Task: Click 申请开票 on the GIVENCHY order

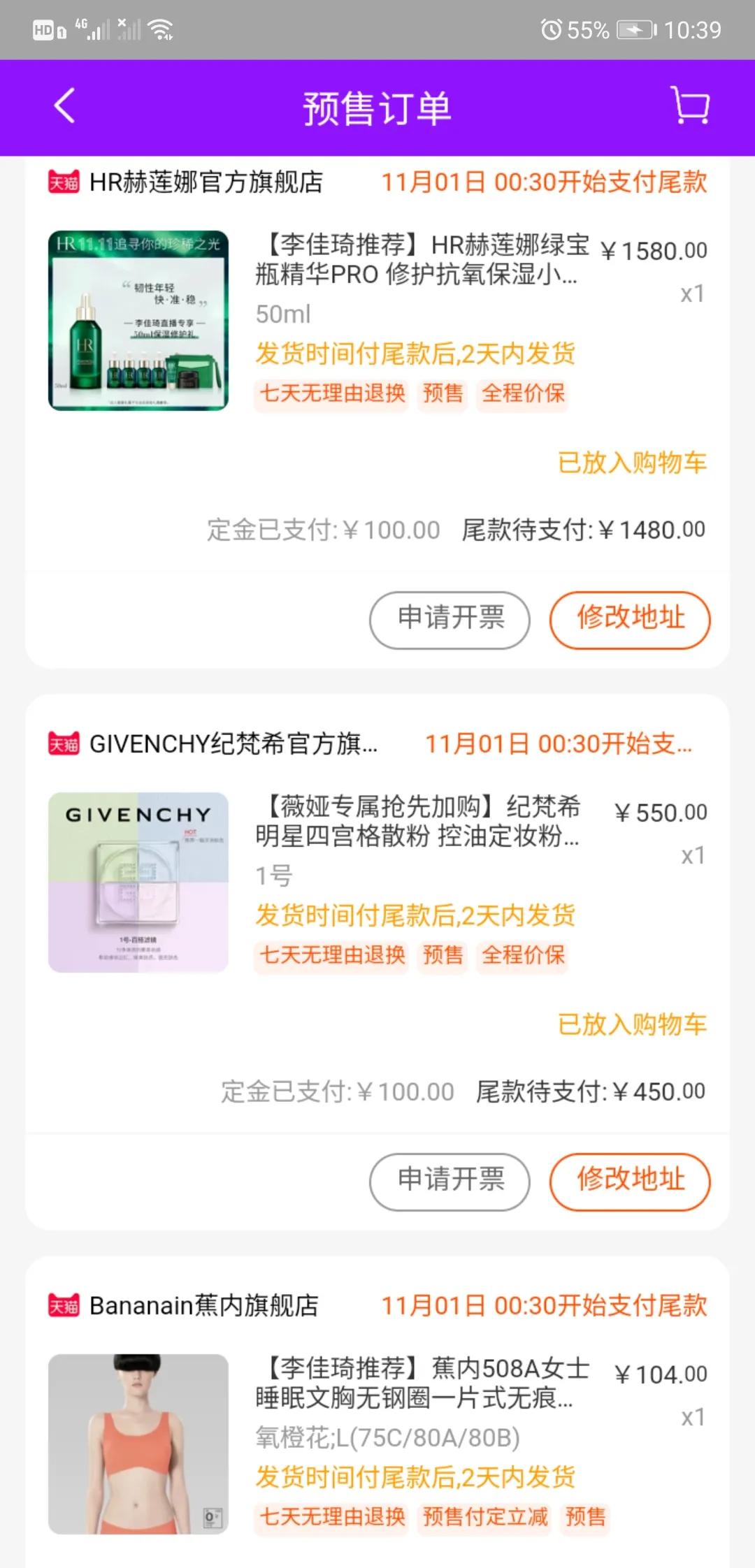Action: pos(448,1181)
